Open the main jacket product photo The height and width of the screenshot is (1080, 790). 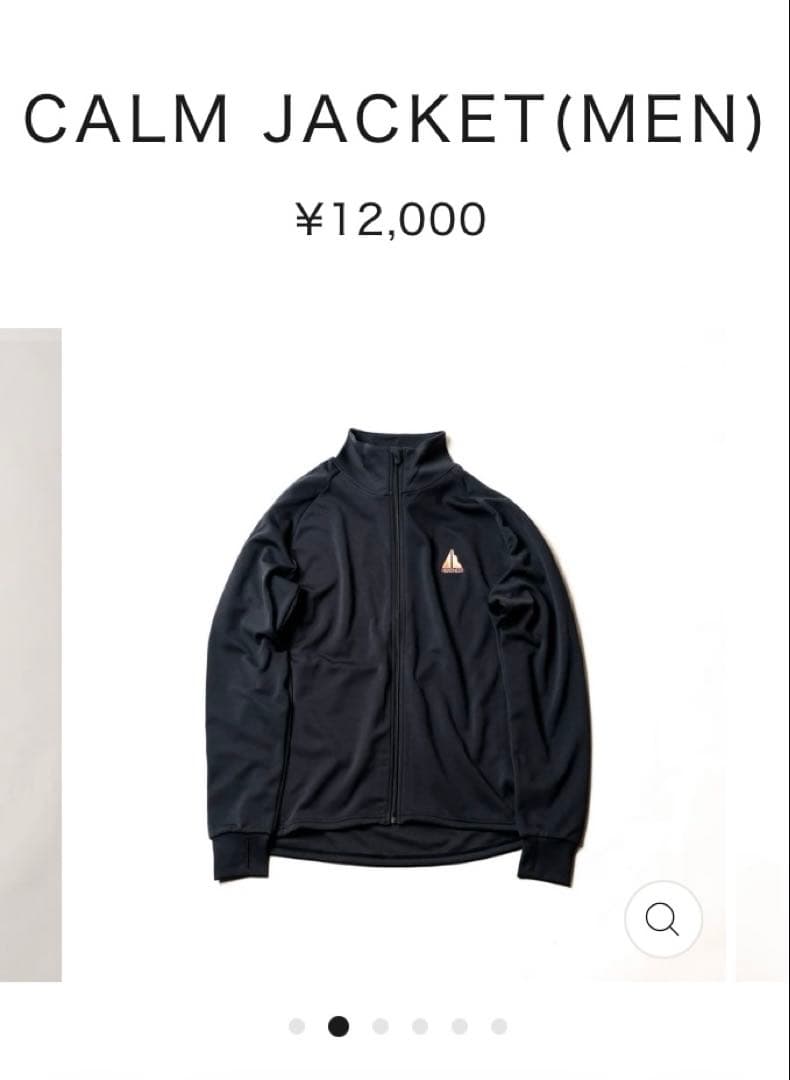(x=395, y=650)
